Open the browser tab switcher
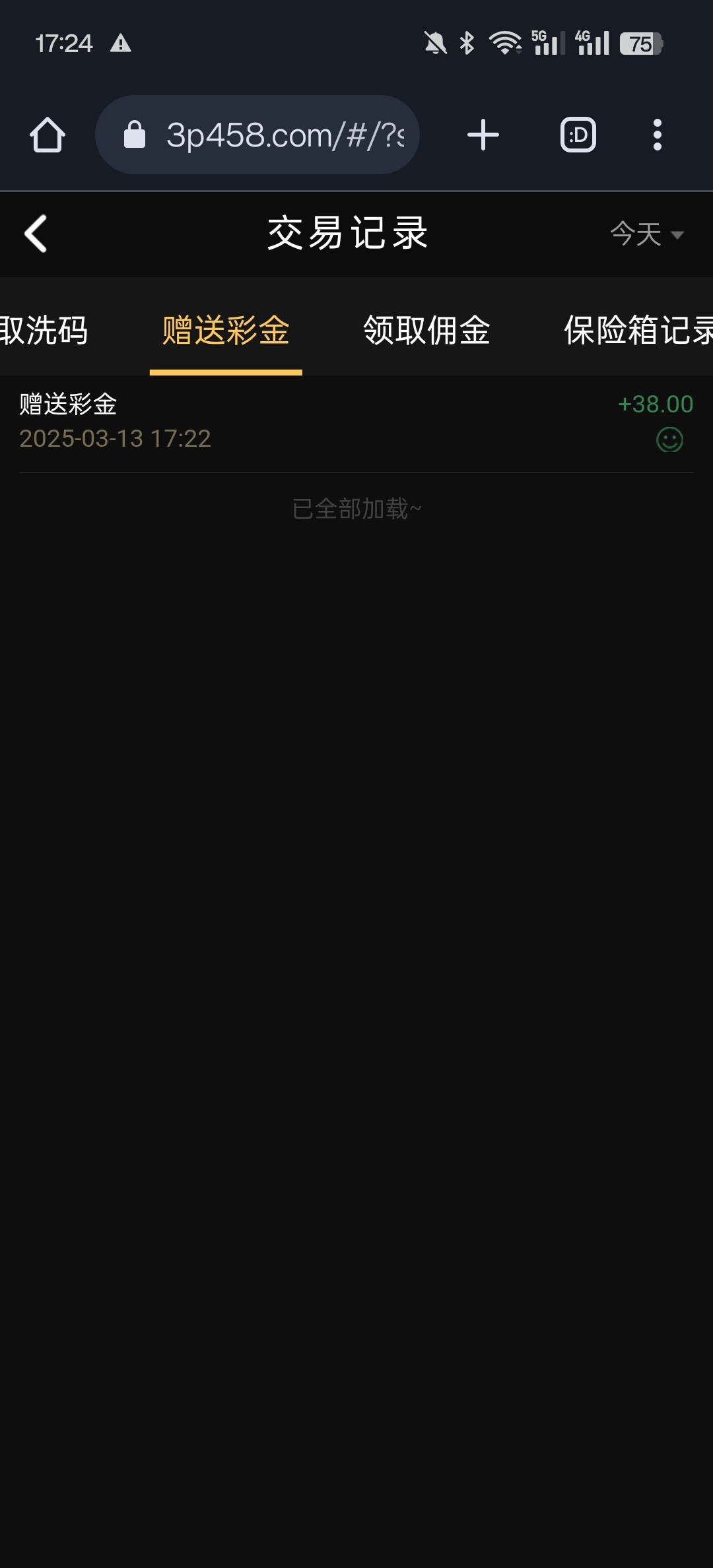The width and height of the screenshot is (713, 1568). pos(578,135)
